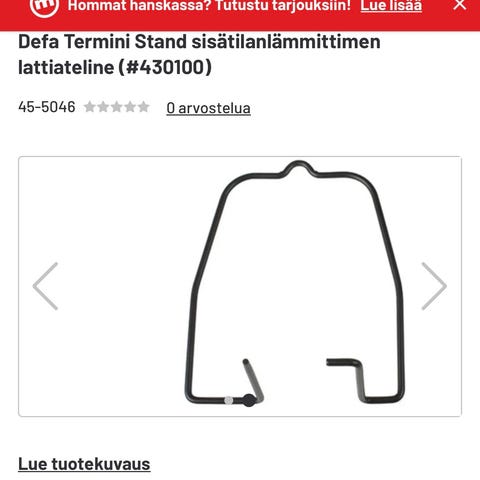The width and height of the screenshot is (480, 480).
Task: Open Lue tuotekuvaus product description
Action: [84, 464]
